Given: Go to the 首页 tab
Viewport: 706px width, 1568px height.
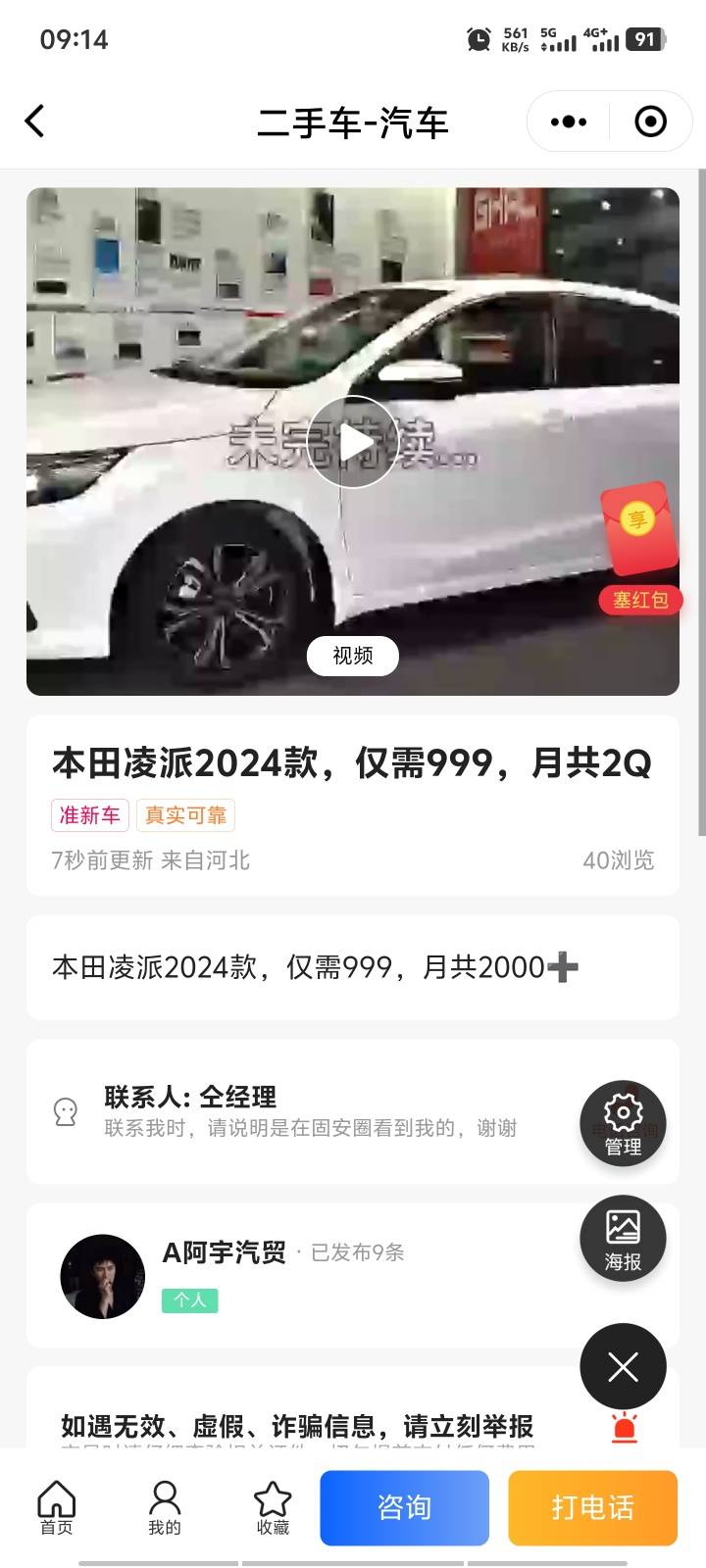Looking at the screenshot, I should click(56, 1507).
